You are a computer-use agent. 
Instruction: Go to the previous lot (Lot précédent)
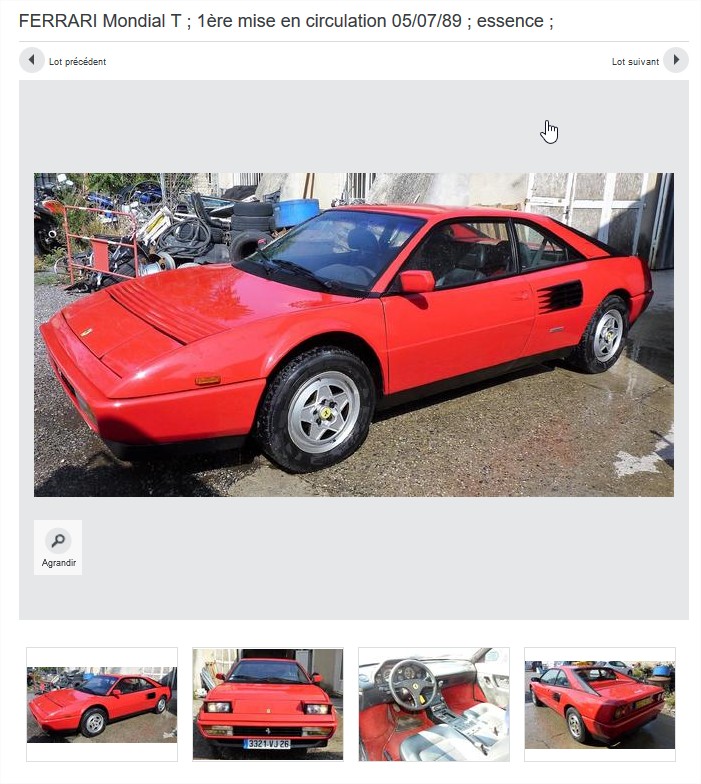pos(32,61)
